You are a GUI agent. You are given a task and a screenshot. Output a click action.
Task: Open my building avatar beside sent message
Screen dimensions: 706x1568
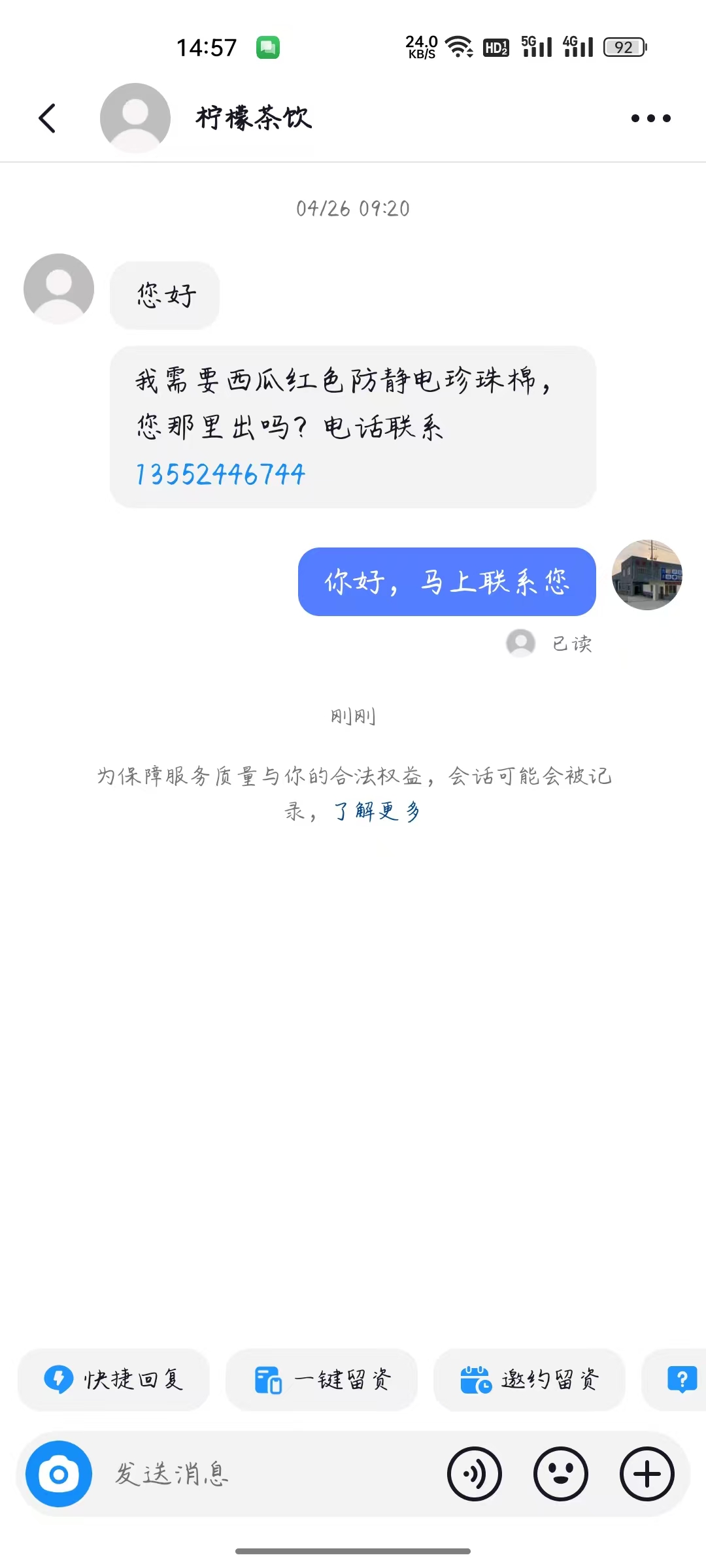(647, 575)
